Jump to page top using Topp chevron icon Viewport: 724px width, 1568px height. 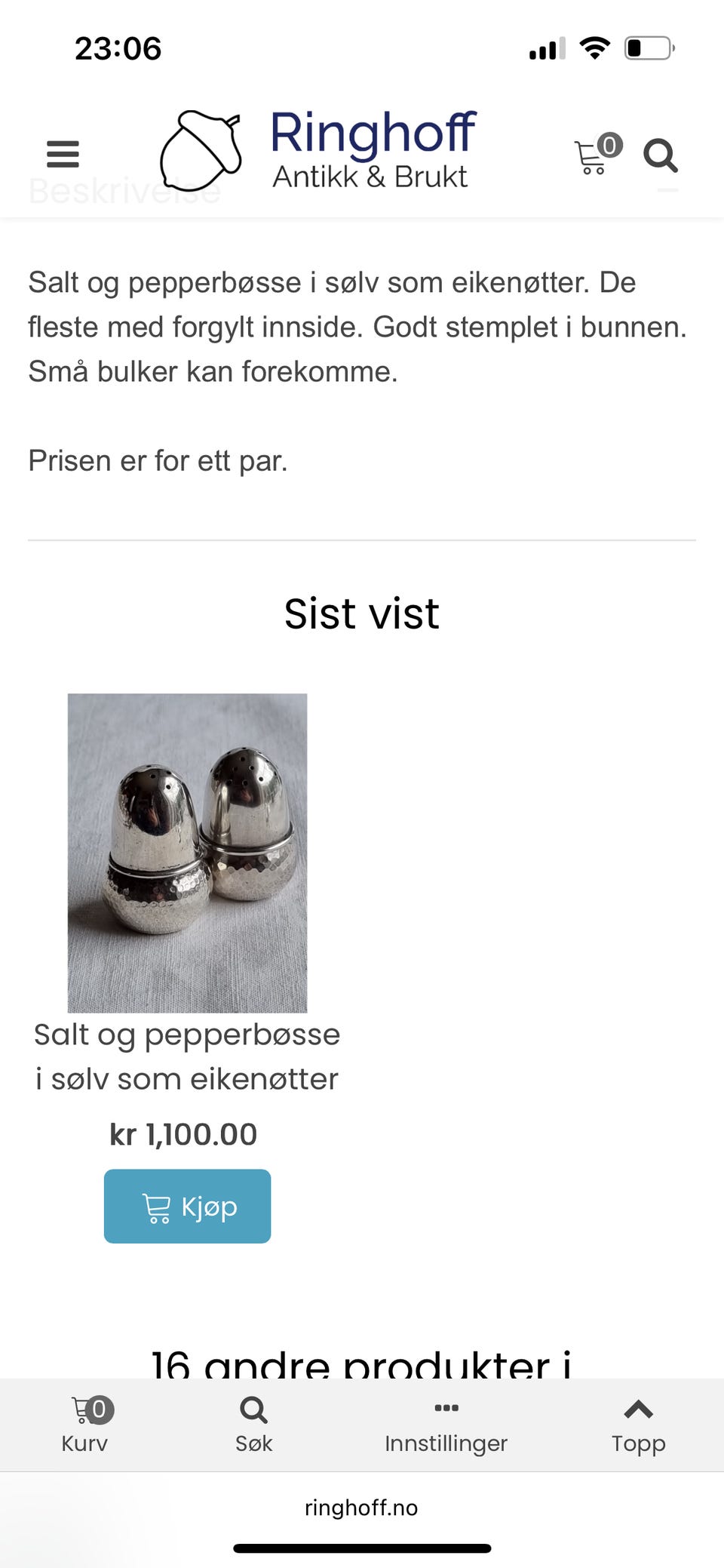(639, 1405)
